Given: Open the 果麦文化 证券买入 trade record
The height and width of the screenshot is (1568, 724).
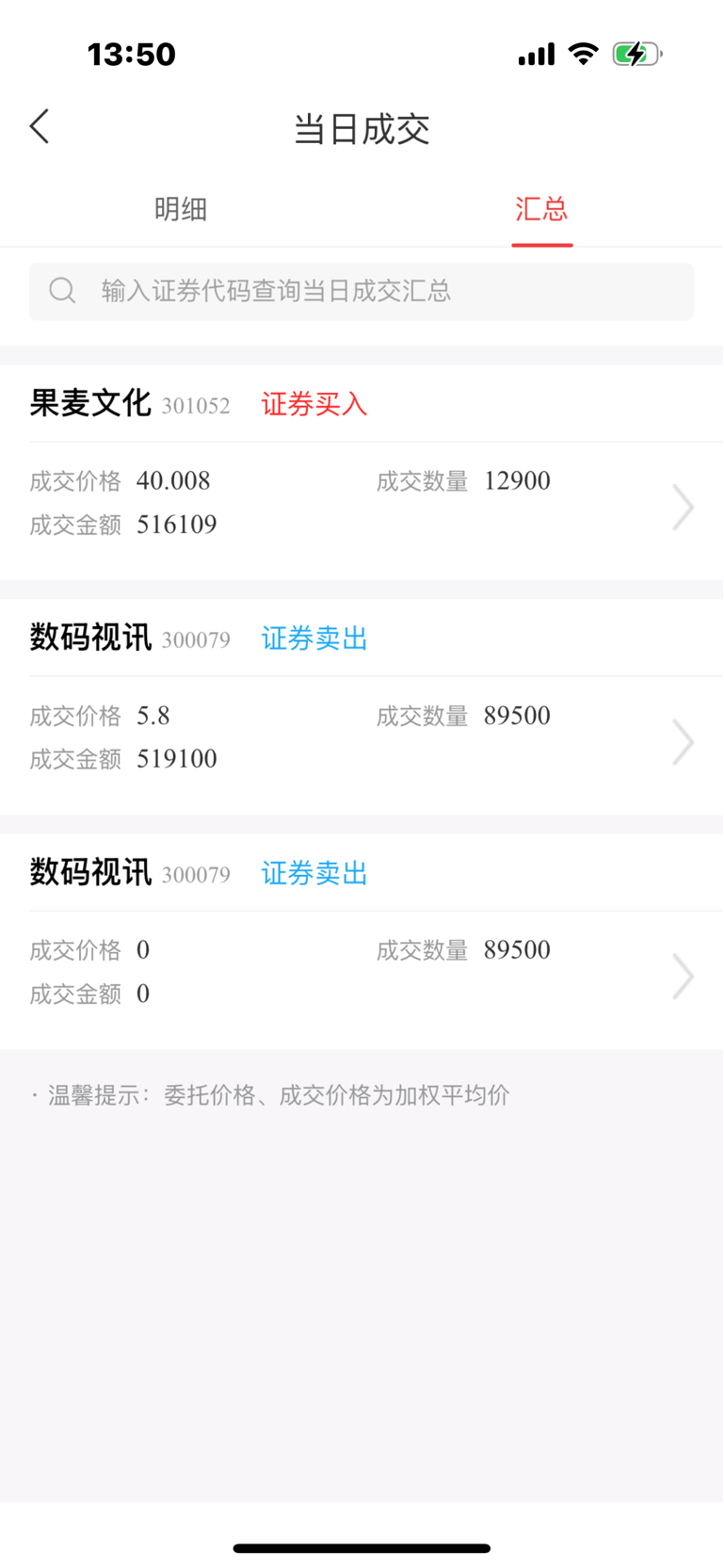Looking at the screenshot, I should (x=362, y=472).
